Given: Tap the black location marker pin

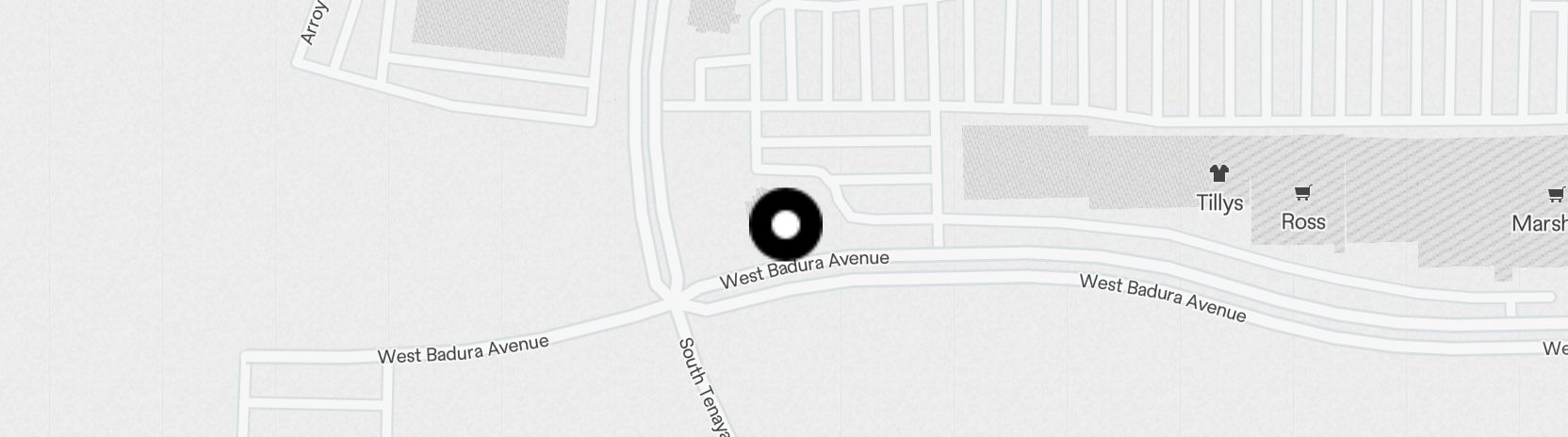Looking at the screenshot, I should tap(786, 225).
